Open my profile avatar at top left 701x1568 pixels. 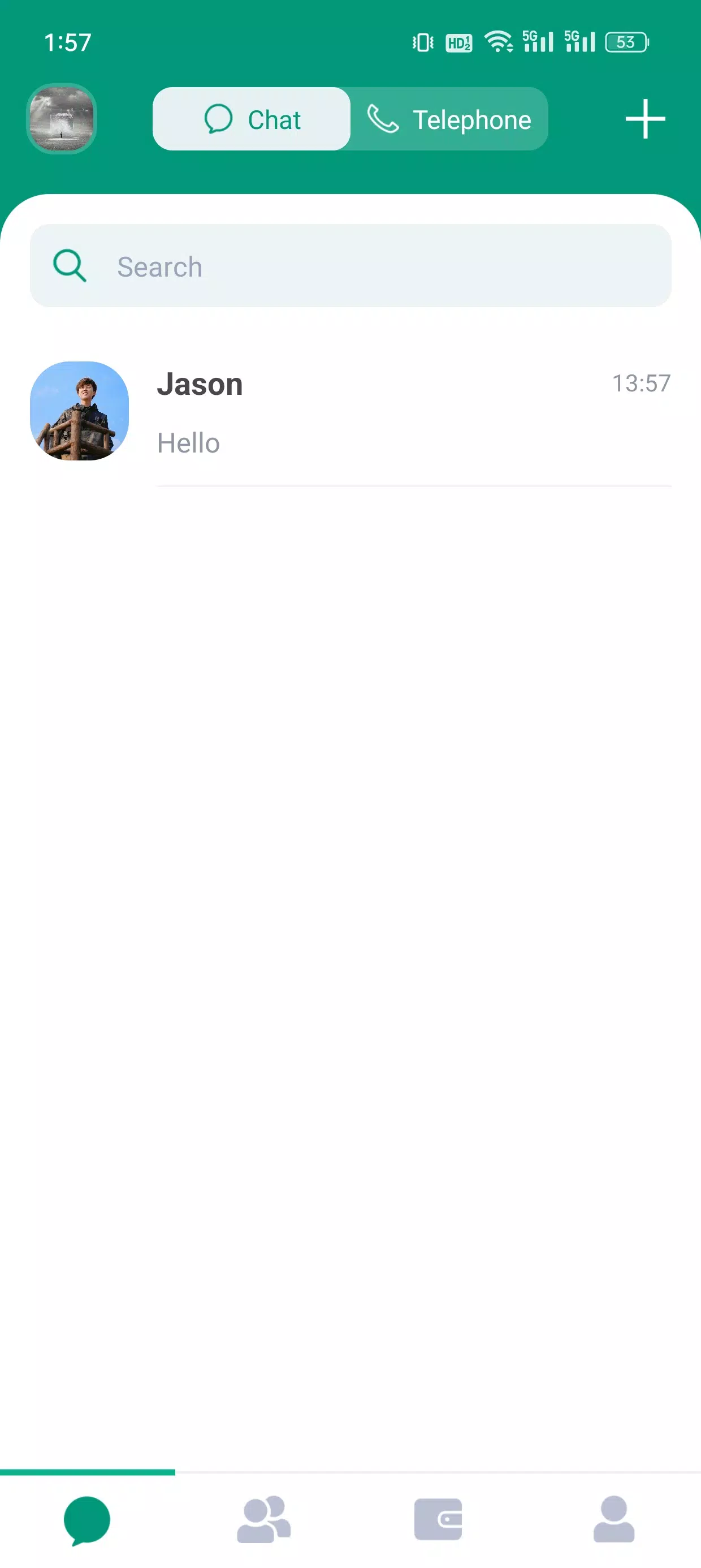pos(62,119)
